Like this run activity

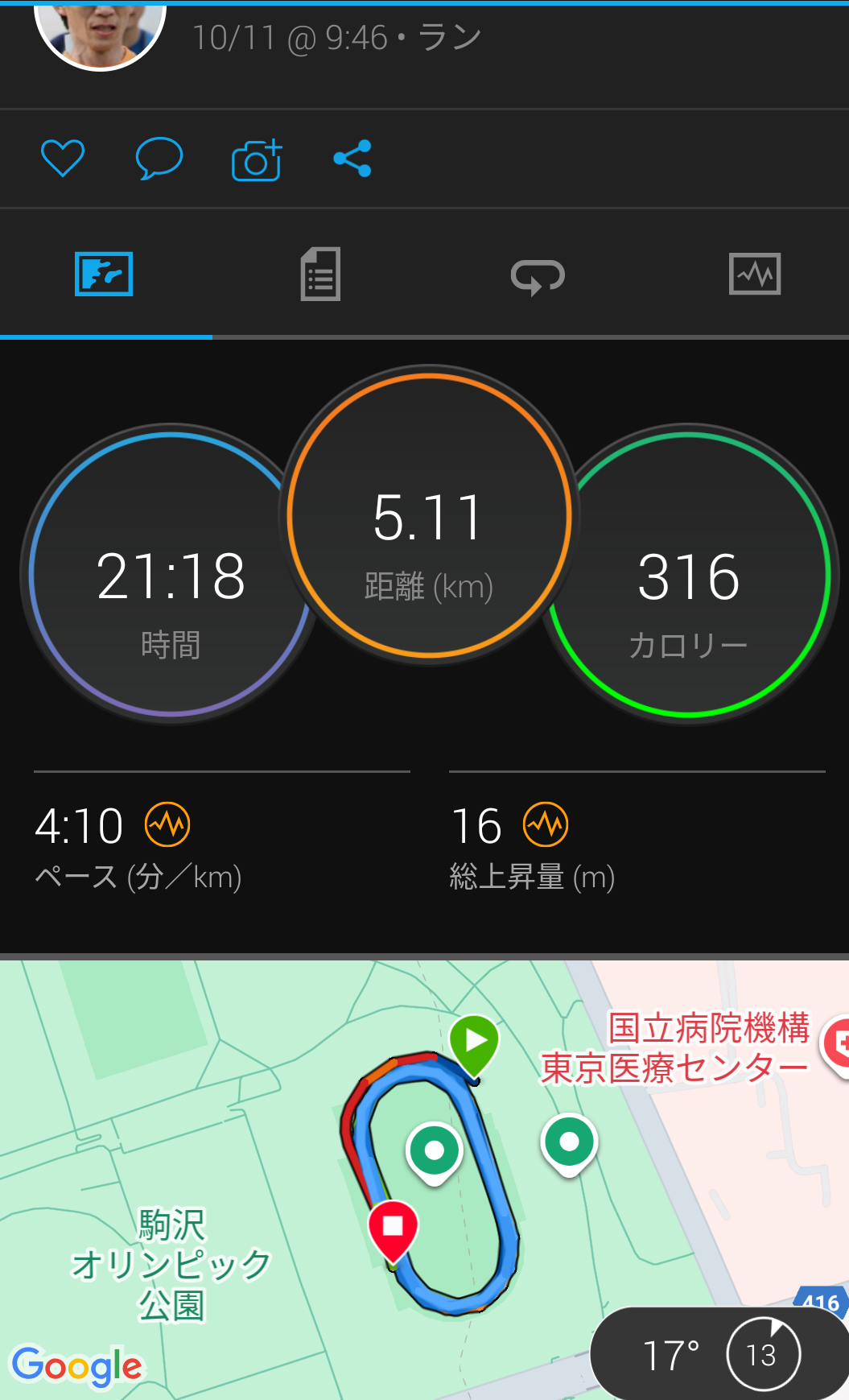point(63,158)
